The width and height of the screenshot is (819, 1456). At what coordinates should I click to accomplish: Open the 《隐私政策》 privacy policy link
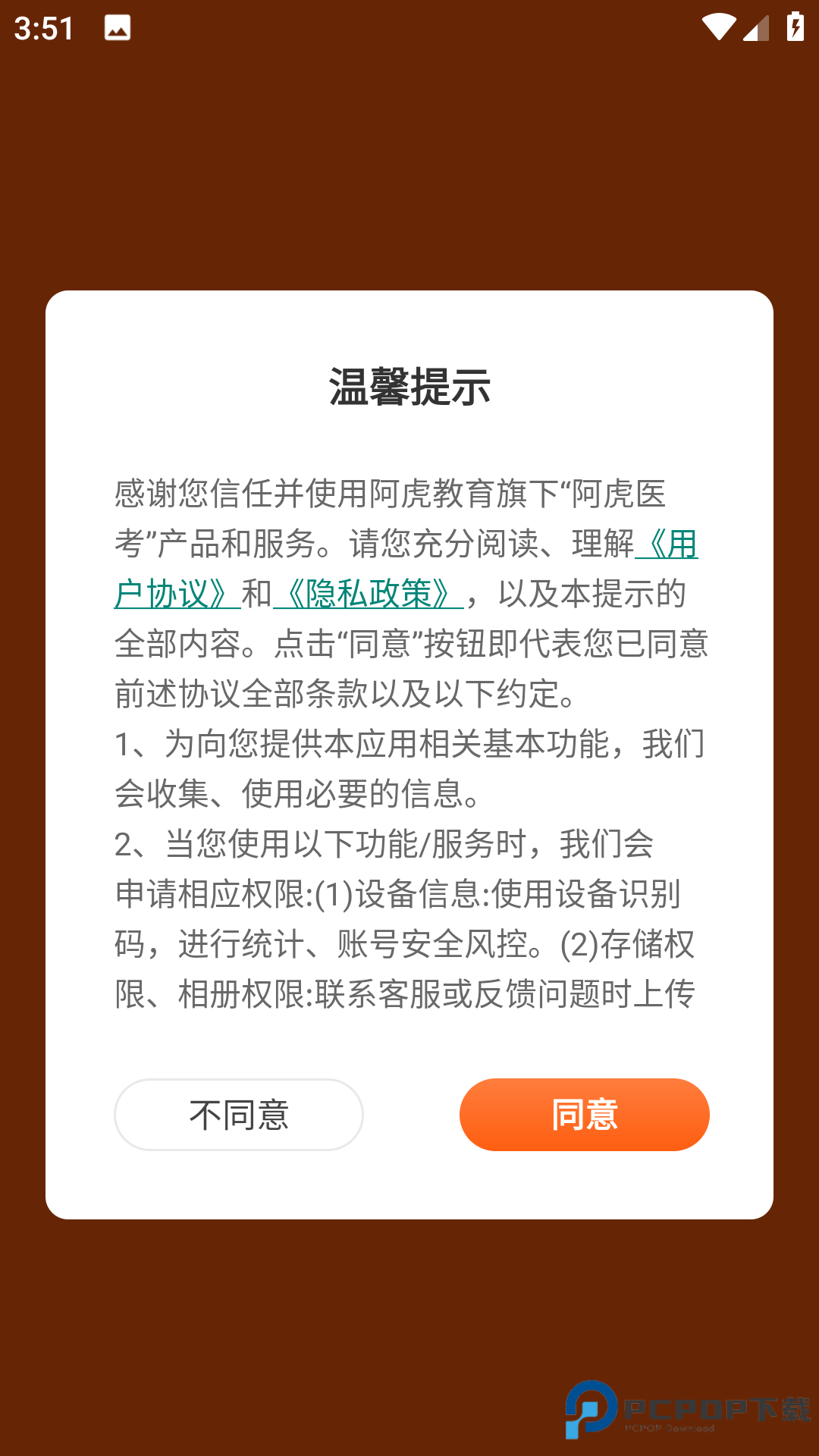[x=368, y=595]
